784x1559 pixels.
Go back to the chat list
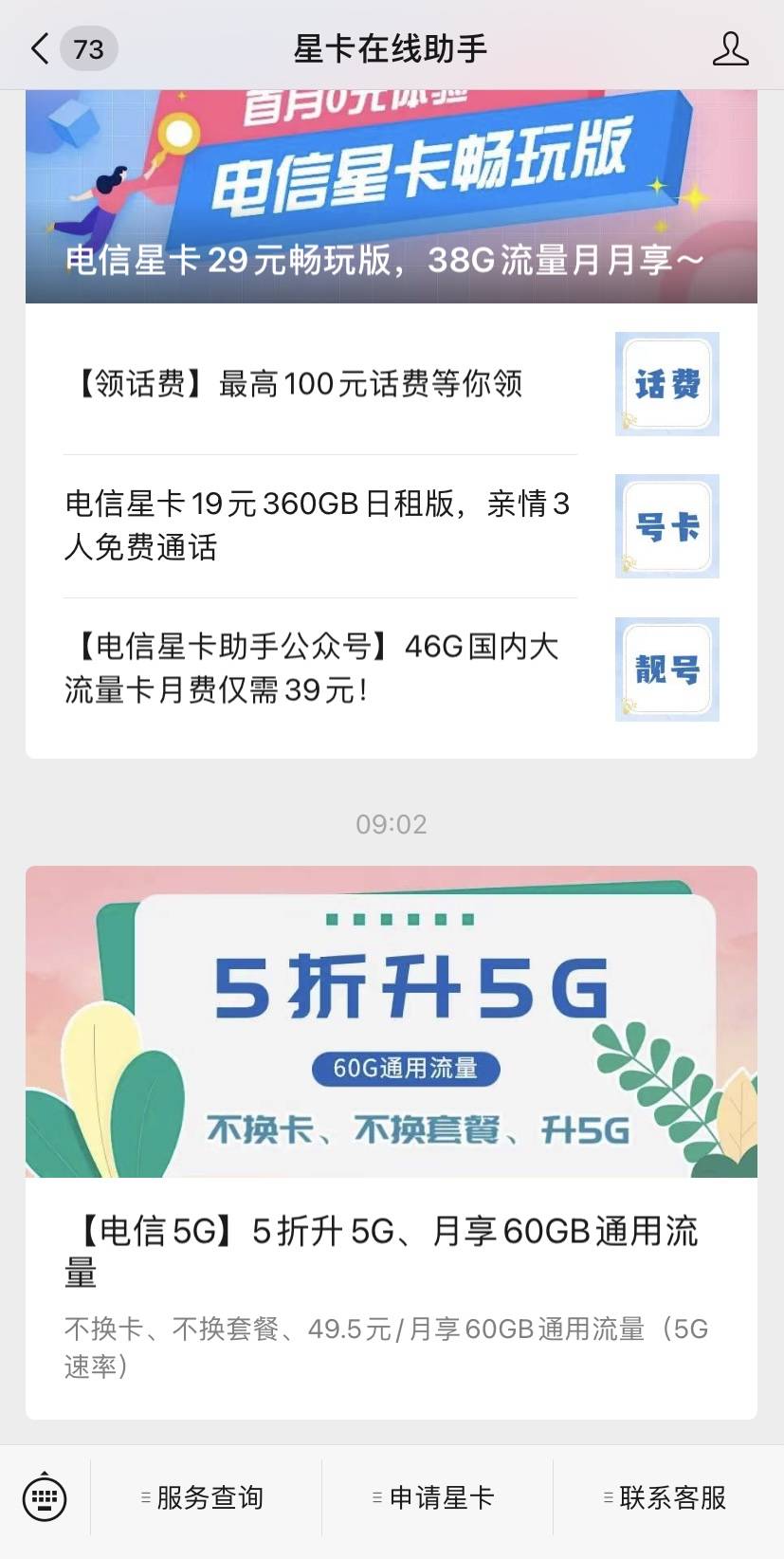(x=41, y=48)
